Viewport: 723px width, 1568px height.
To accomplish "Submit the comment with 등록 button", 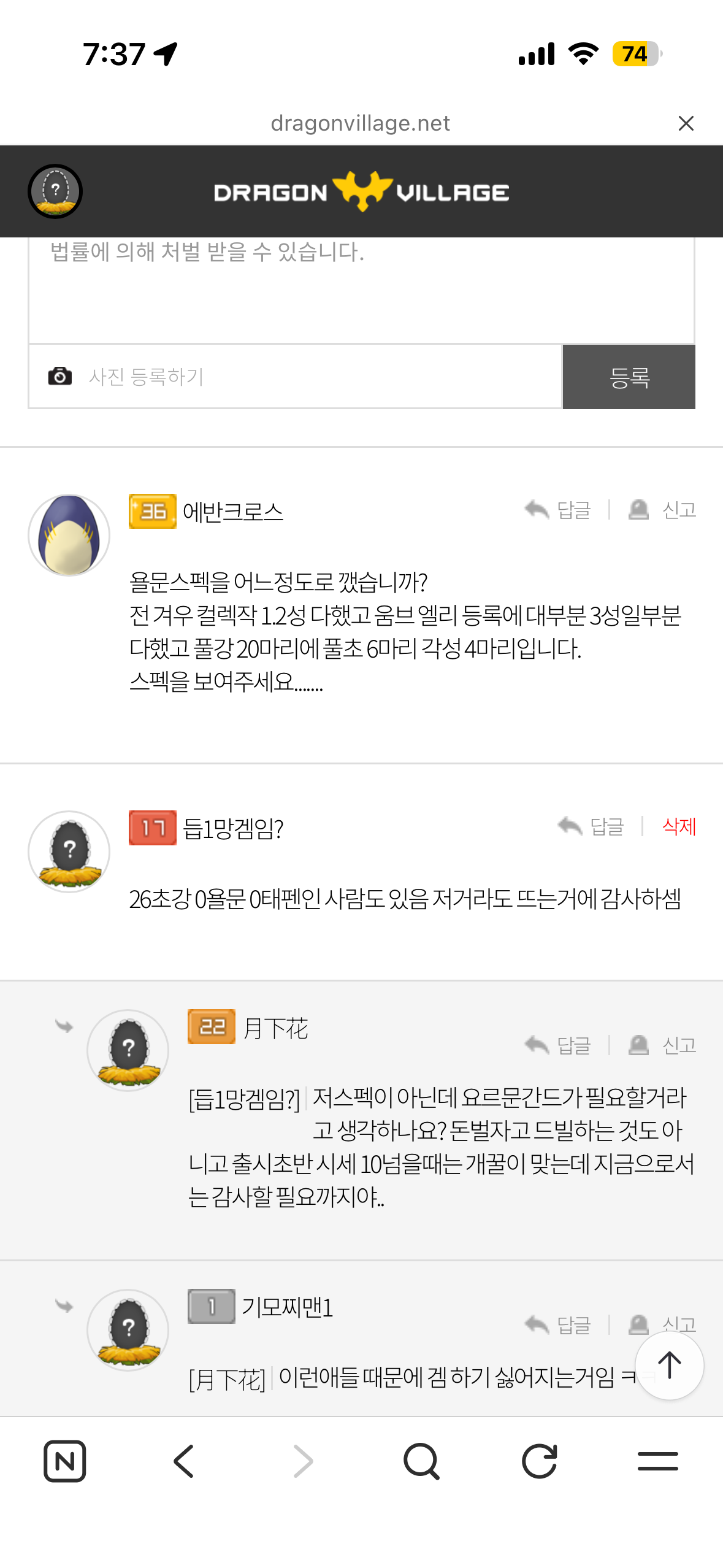I will pos(629,377).
